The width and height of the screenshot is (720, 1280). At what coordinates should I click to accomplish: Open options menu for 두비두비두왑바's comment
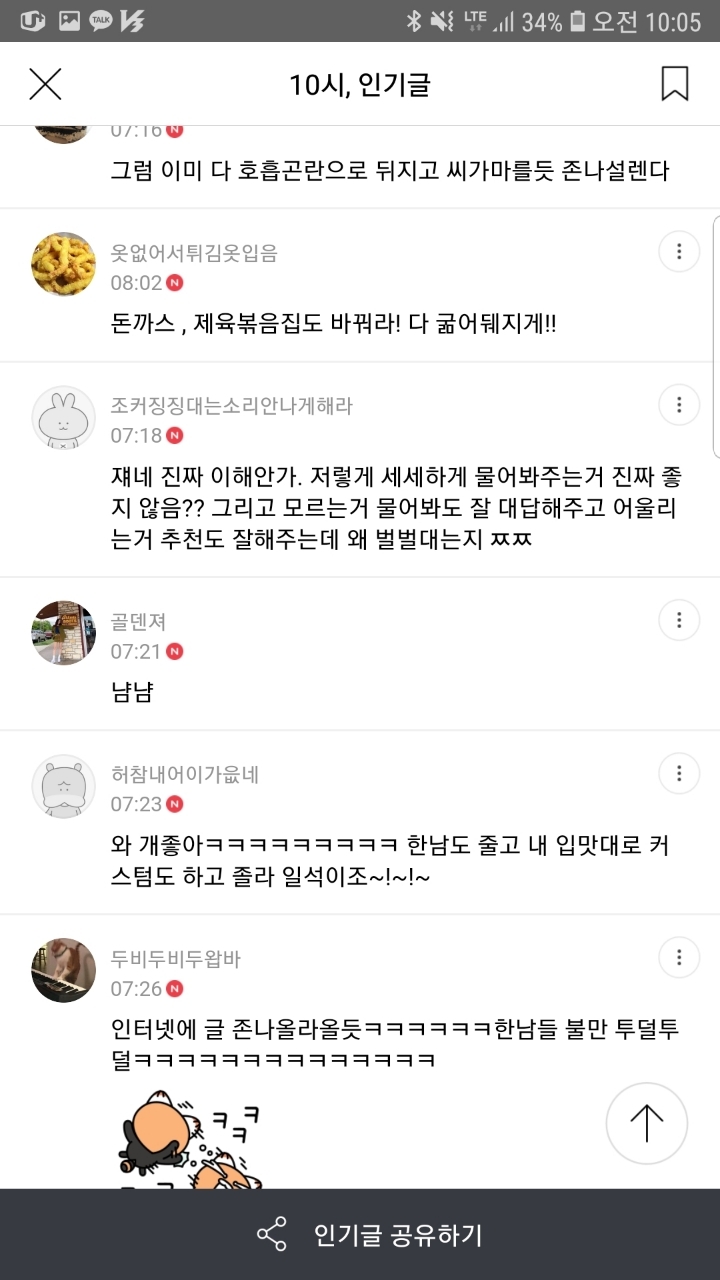click(x=679, y=957)
